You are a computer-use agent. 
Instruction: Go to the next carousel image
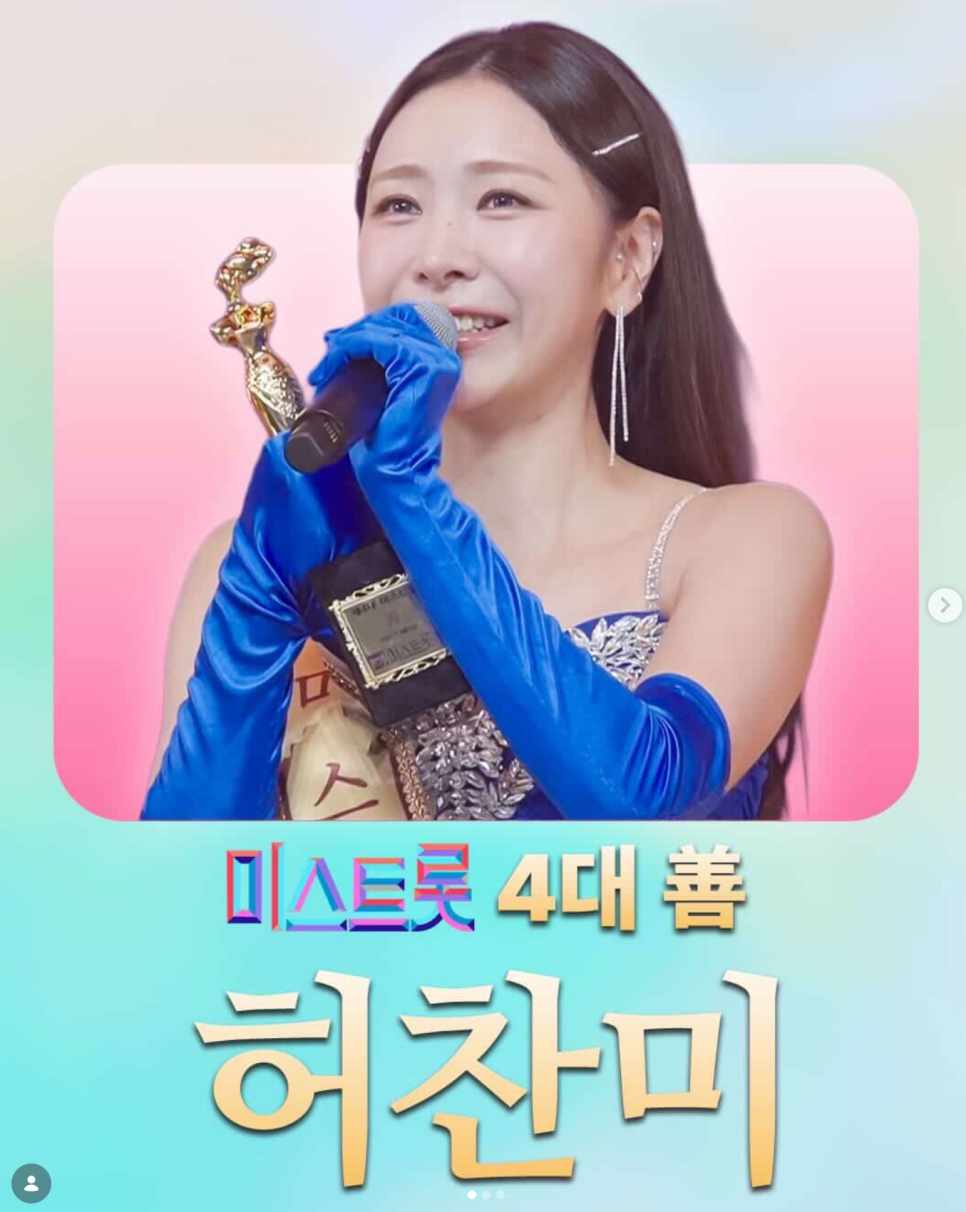944,605
